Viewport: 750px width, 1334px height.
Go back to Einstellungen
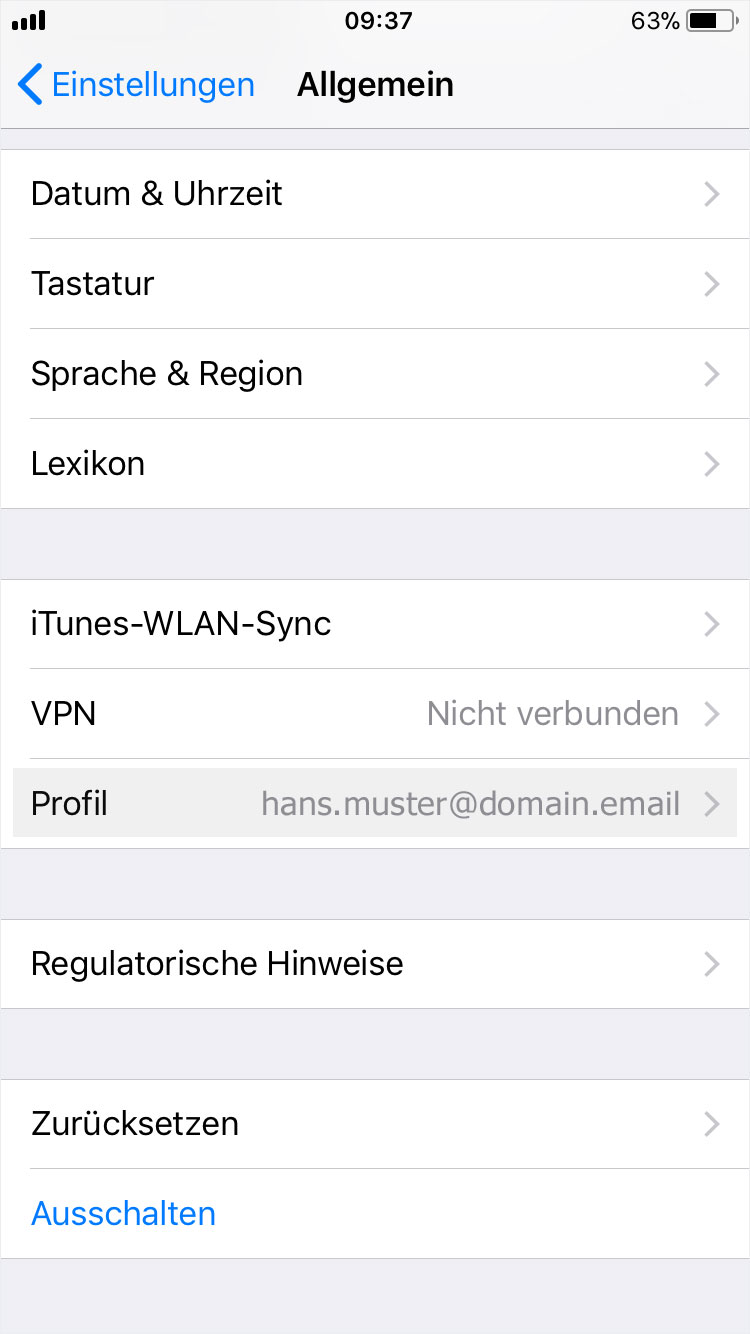tap(136, 85)
